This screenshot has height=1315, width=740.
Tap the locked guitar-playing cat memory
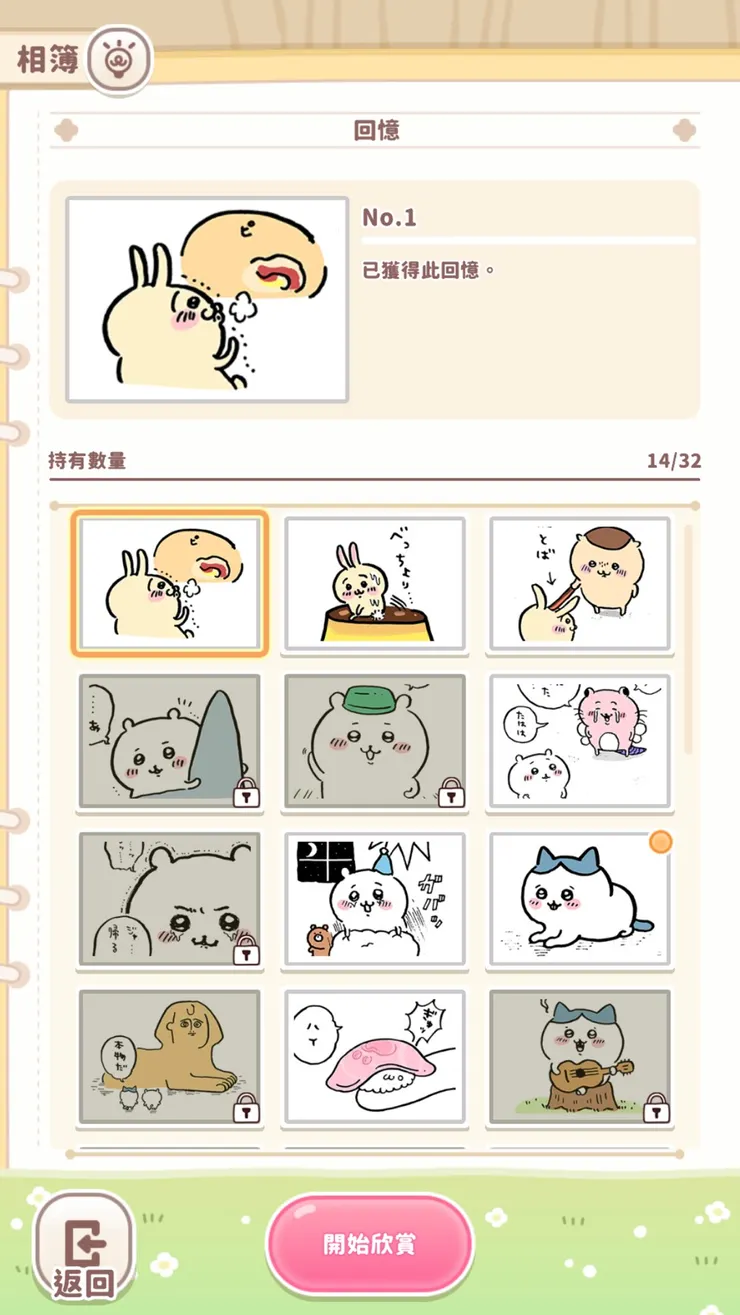tap(579, 1057)
